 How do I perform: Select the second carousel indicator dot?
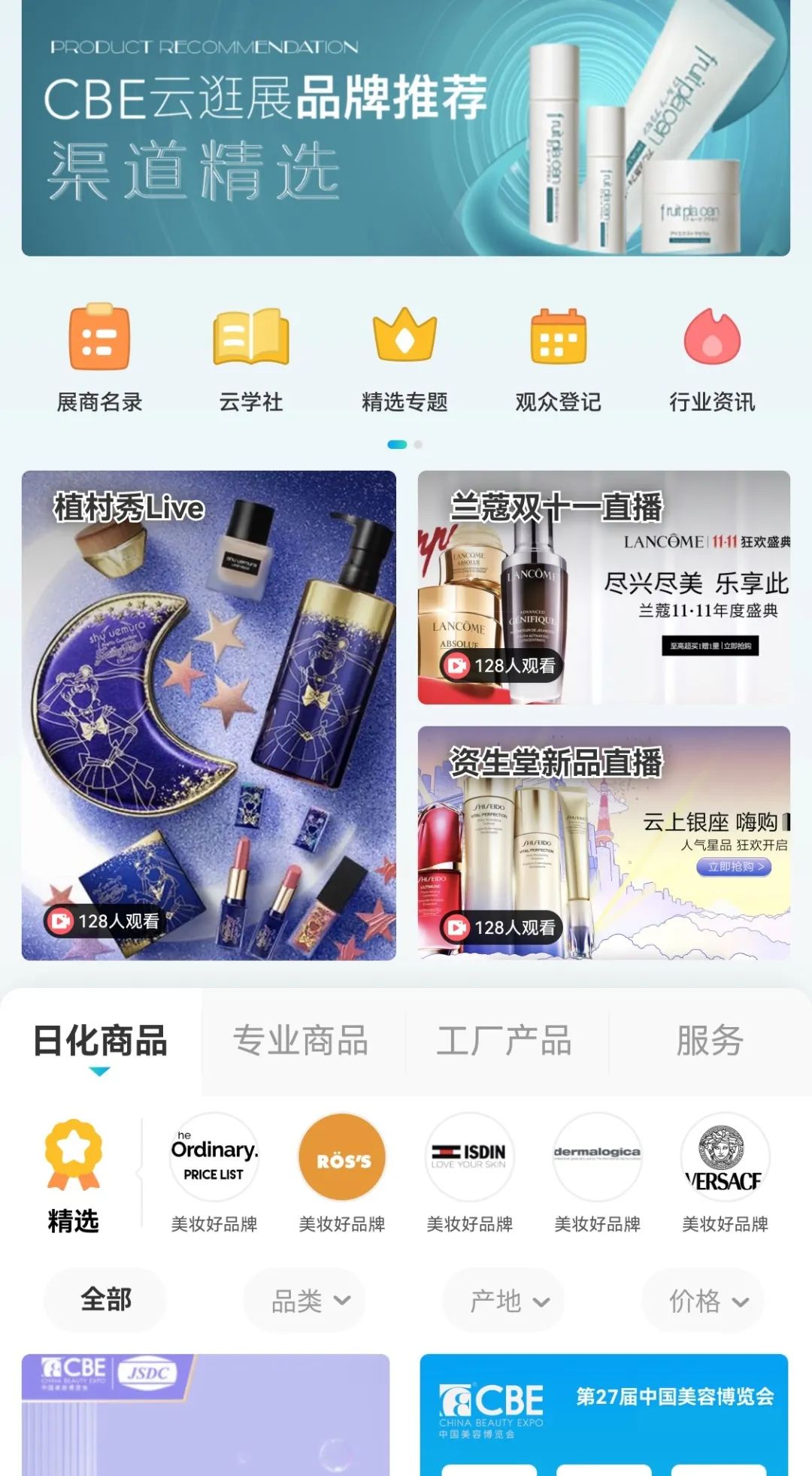coord(418,446)
